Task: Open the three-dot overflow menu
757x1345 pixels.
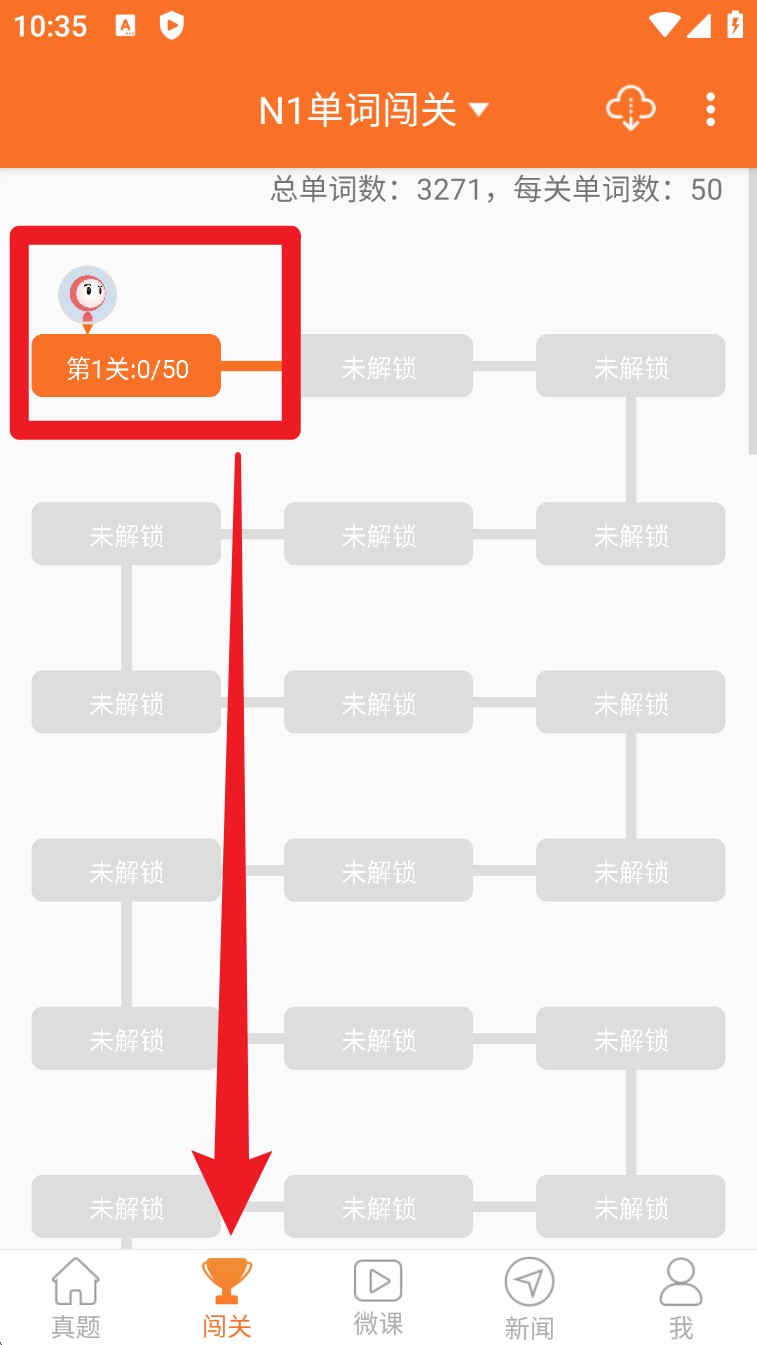Action: [x=710, y=110]
